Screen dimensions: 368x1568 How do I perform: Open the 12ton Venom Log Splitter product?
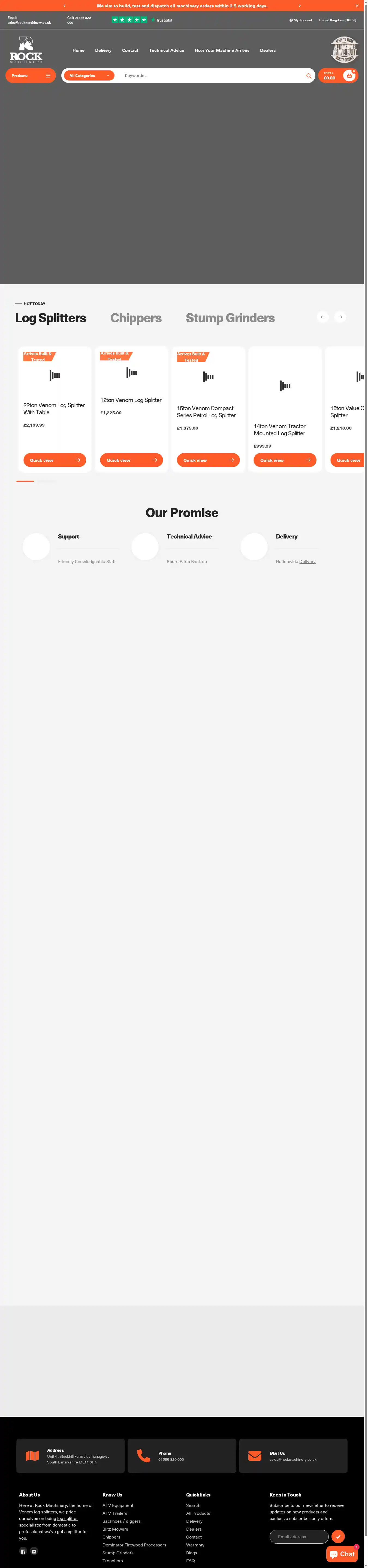click(x=131, y=400)
